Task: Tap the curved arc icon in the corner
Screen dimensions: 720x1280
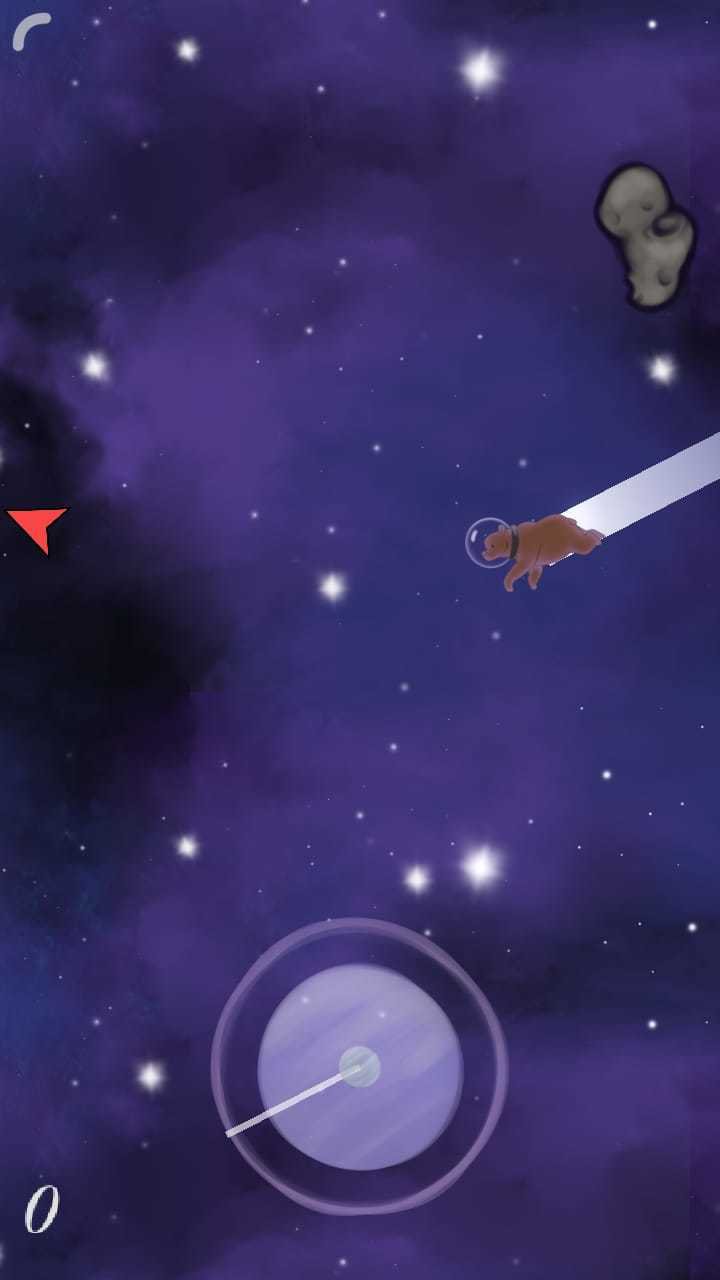Action: pyautogui.click(x=31, y=31)
